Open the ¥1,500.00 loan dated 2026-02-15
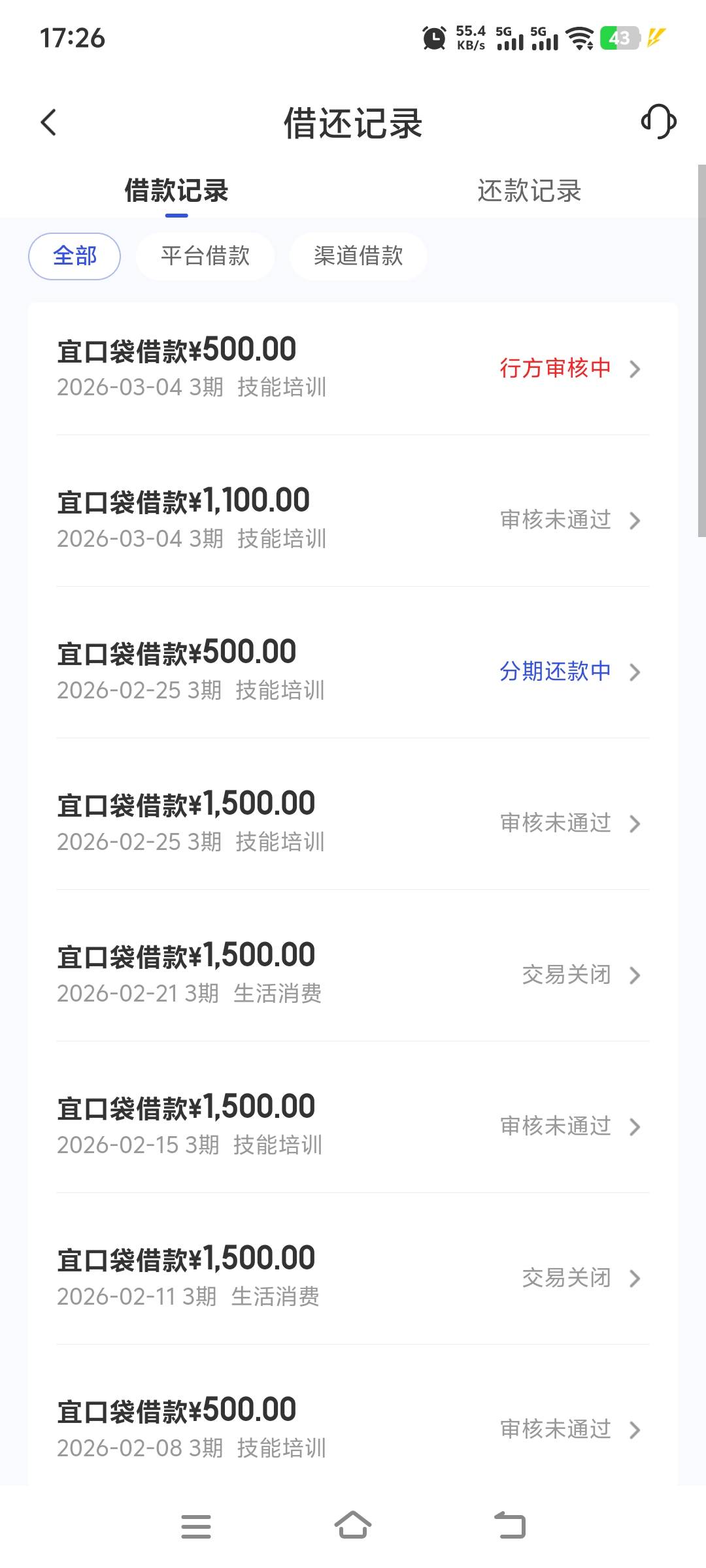 pyautogui.click(x=353, y=1126)
